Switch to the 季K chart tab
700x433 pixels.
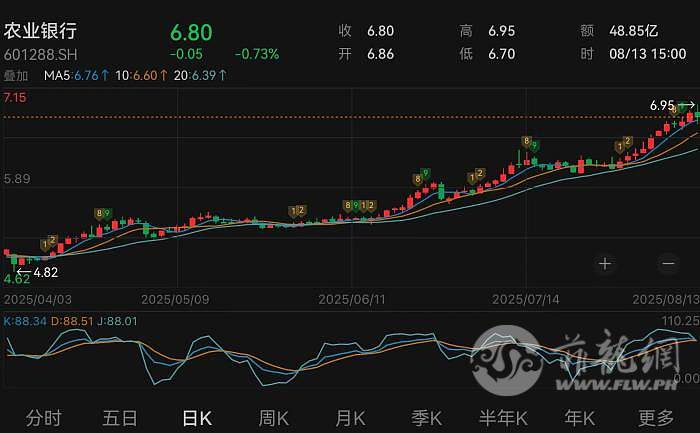pyautogui.click(x=427, y=417)
